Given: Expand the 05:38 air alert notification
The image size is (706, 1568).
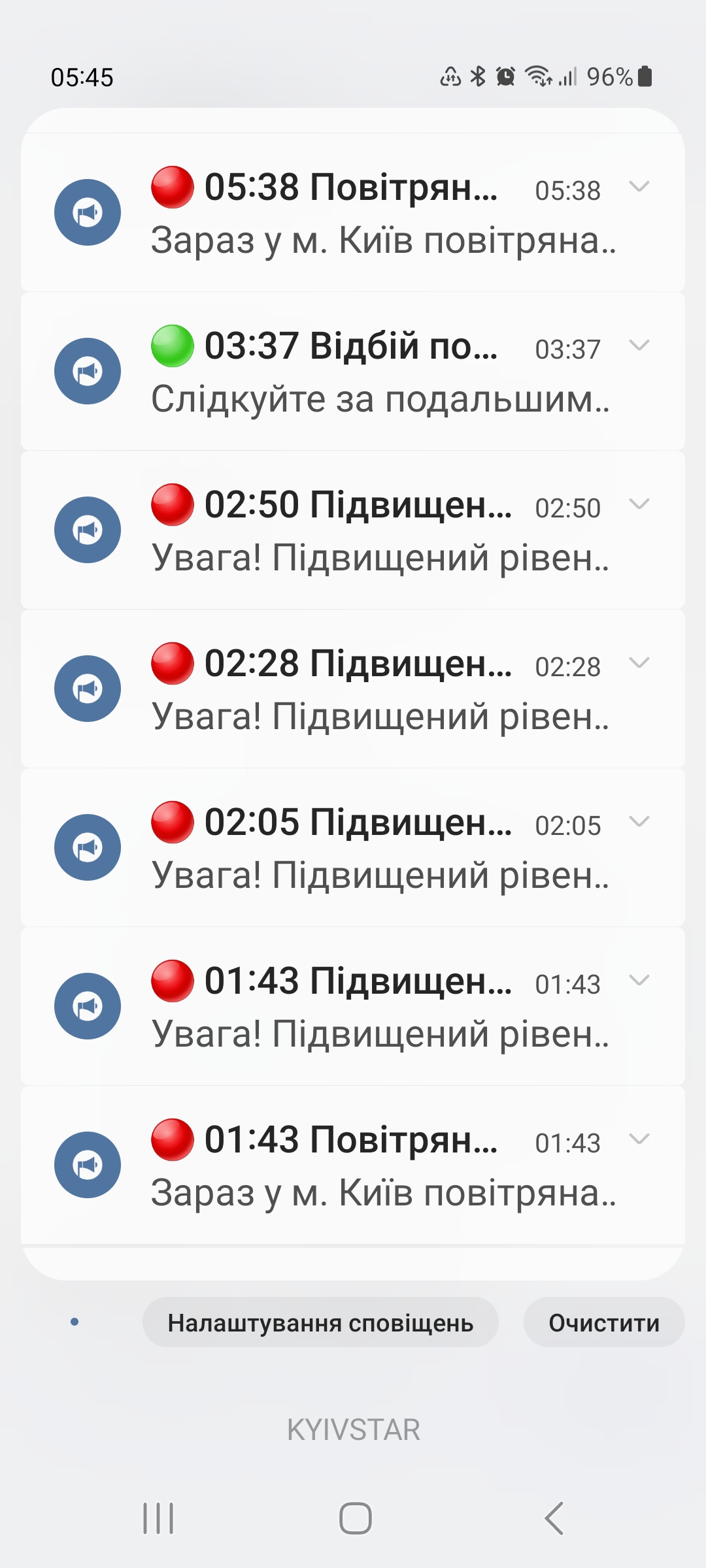Looking at the screenshot, I should pyautogui.click(x=639, y=187).
